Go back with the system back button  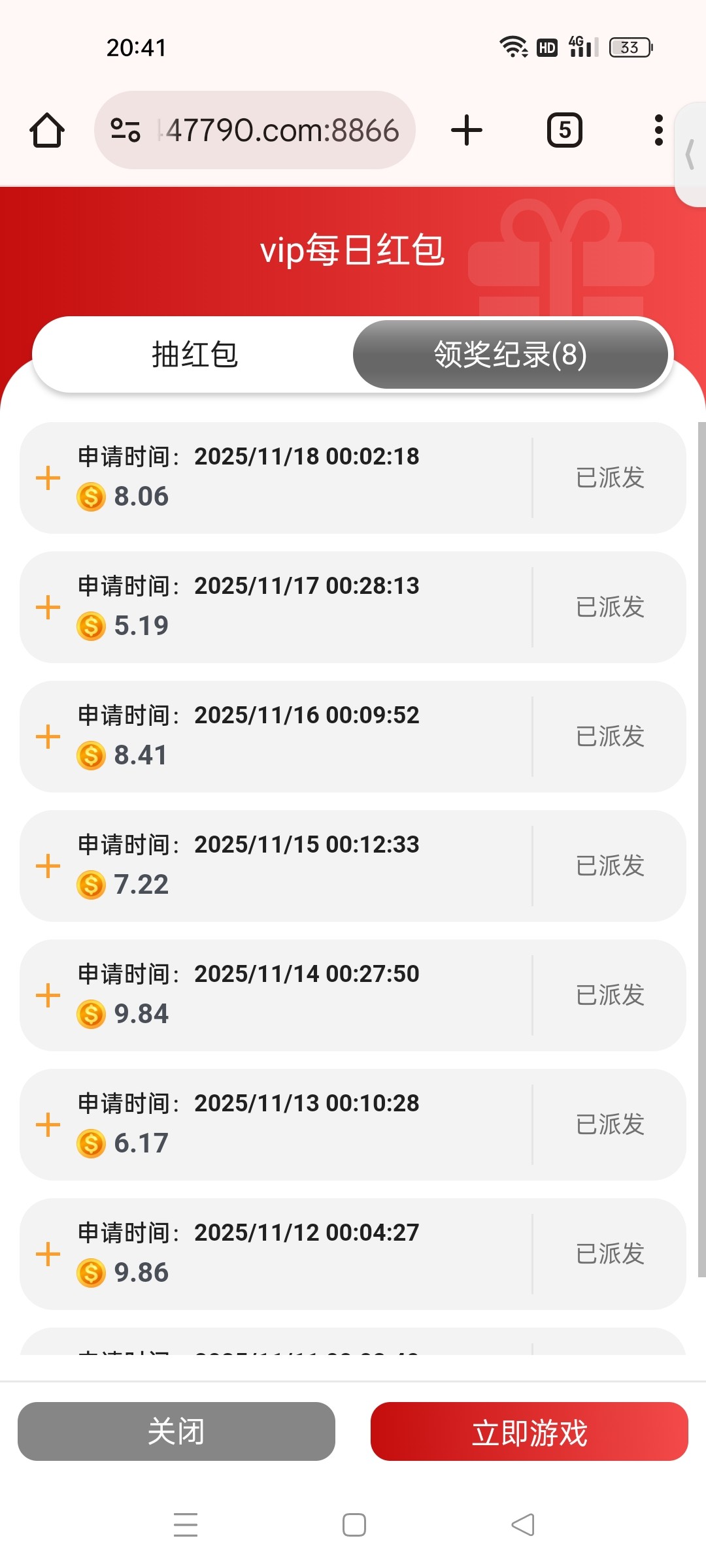point(523,1525)
